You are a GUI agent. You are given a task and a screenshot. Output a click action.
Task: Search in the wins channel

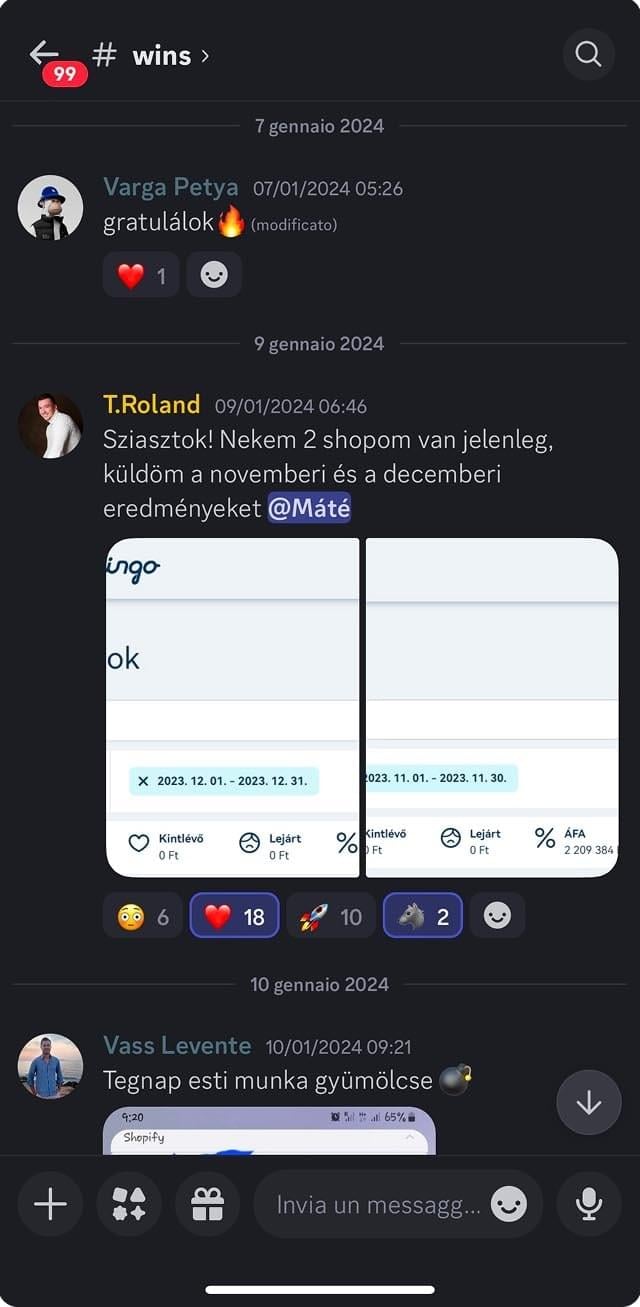[588, 54]
